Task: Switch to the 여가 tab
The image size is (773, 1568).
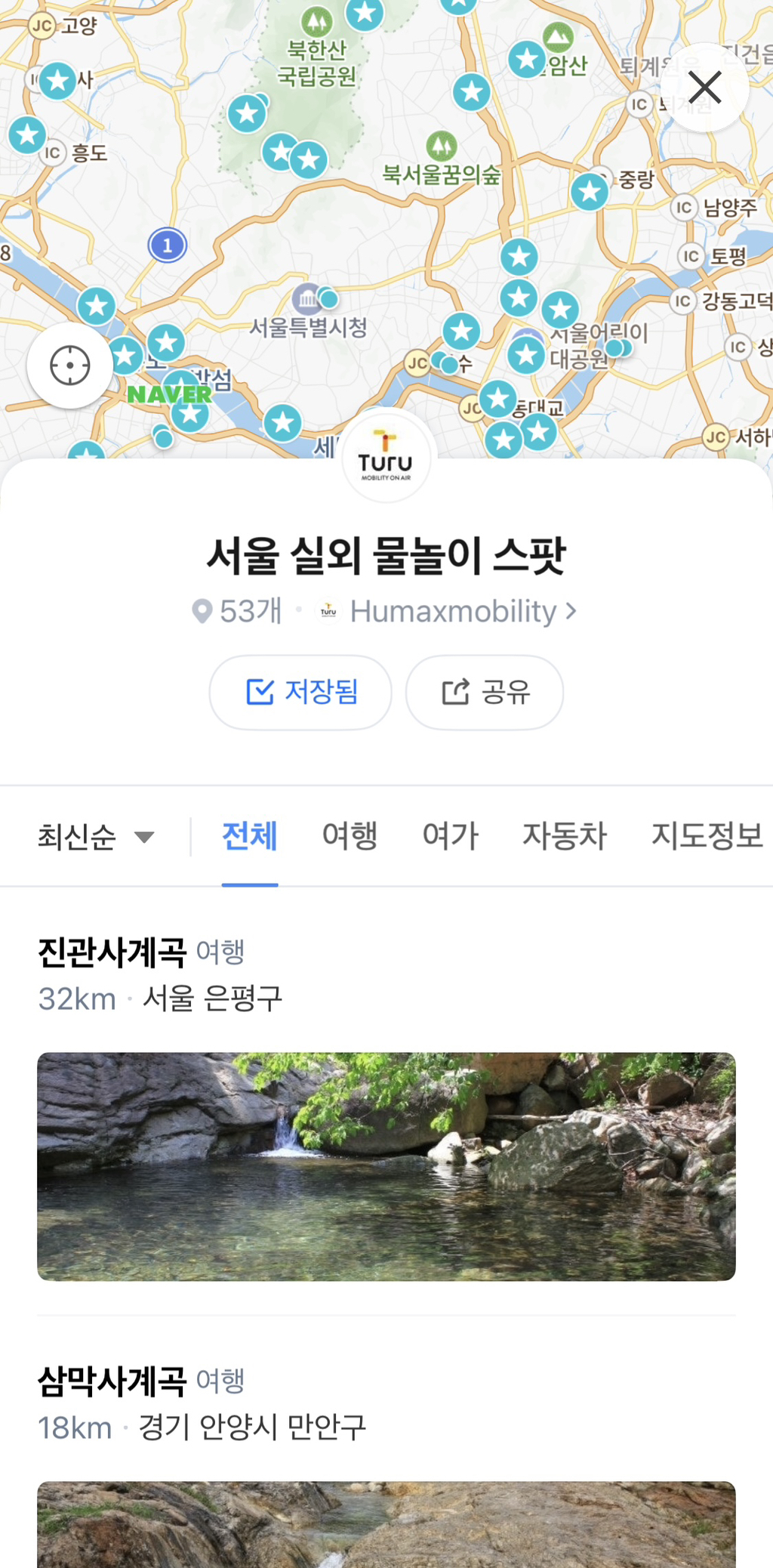Action: coord(450,835)
